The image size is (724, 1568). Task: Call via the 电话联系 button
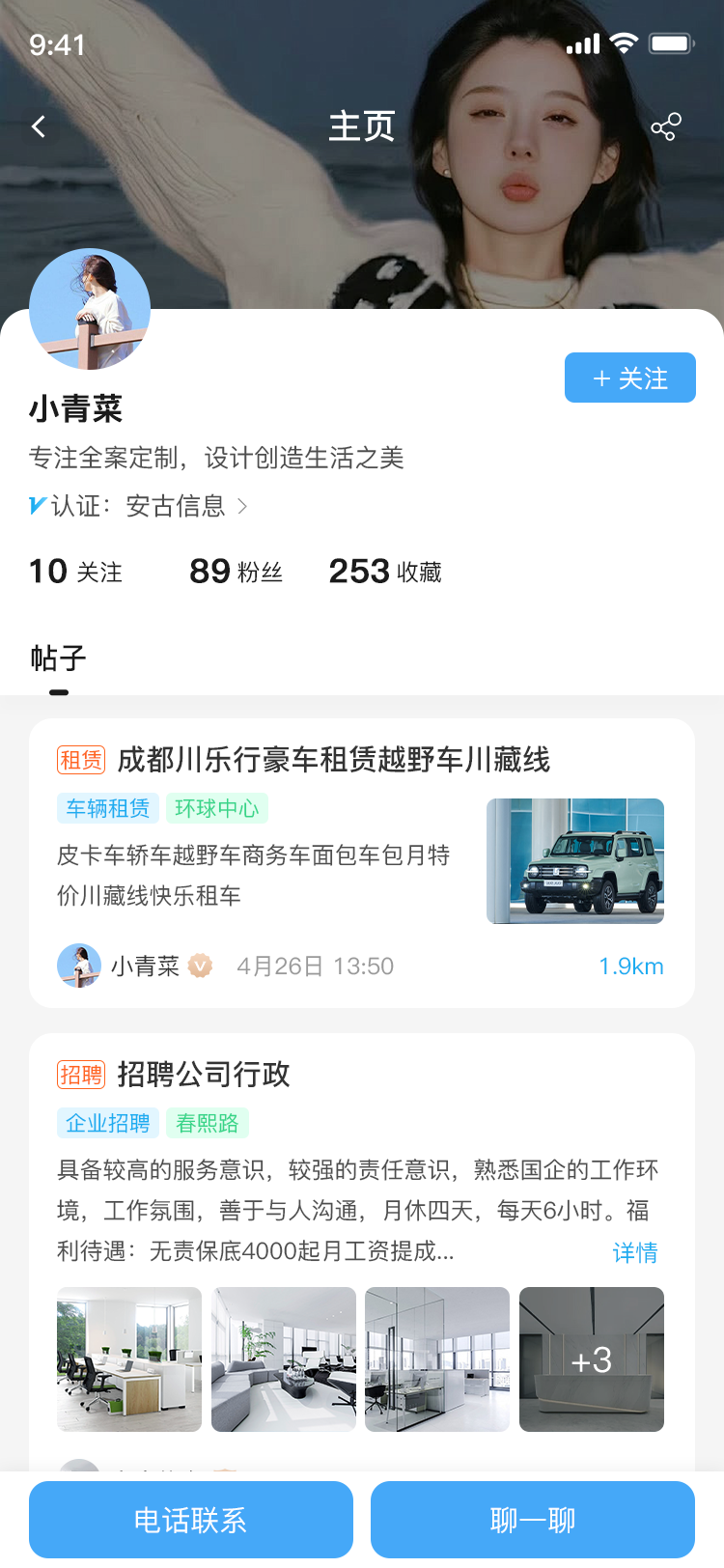coord(191,1520)
